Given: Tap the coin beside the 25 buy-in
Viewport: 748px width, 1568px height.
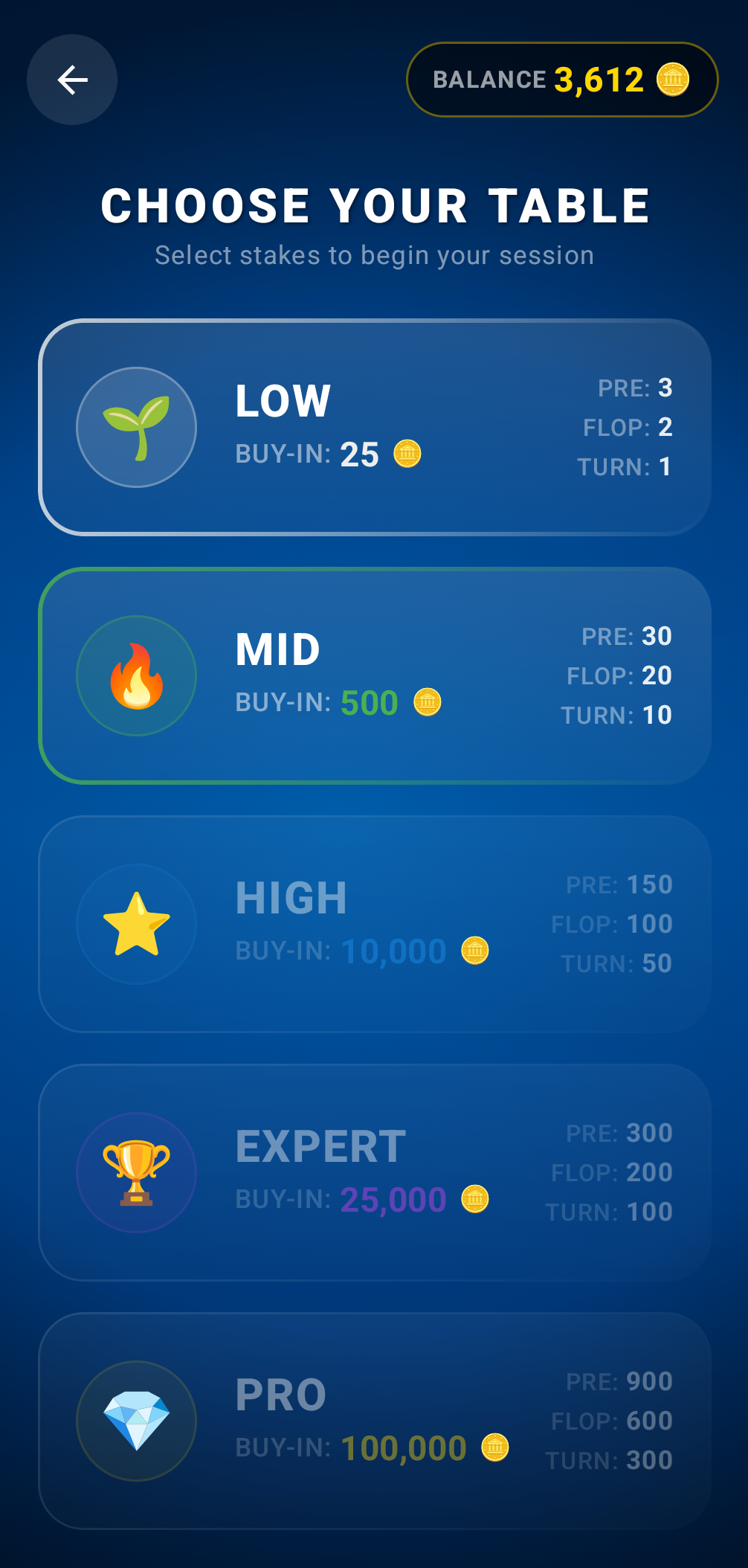Looking at the screenshot, I should tap(407, 454).
